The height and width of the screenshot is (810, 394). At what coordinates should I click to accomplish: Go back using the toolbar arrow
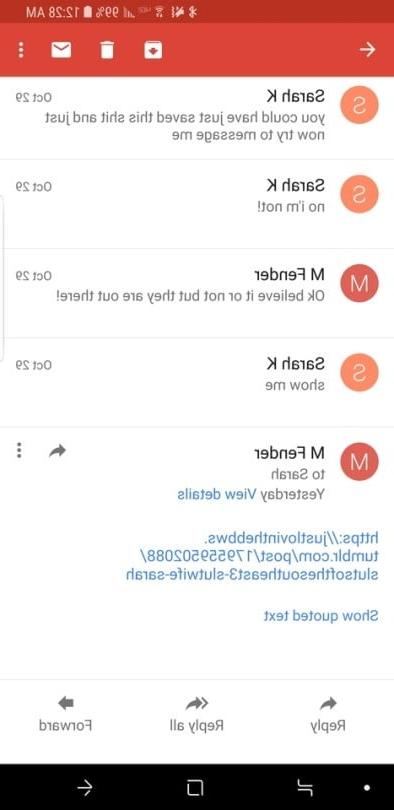367,50
